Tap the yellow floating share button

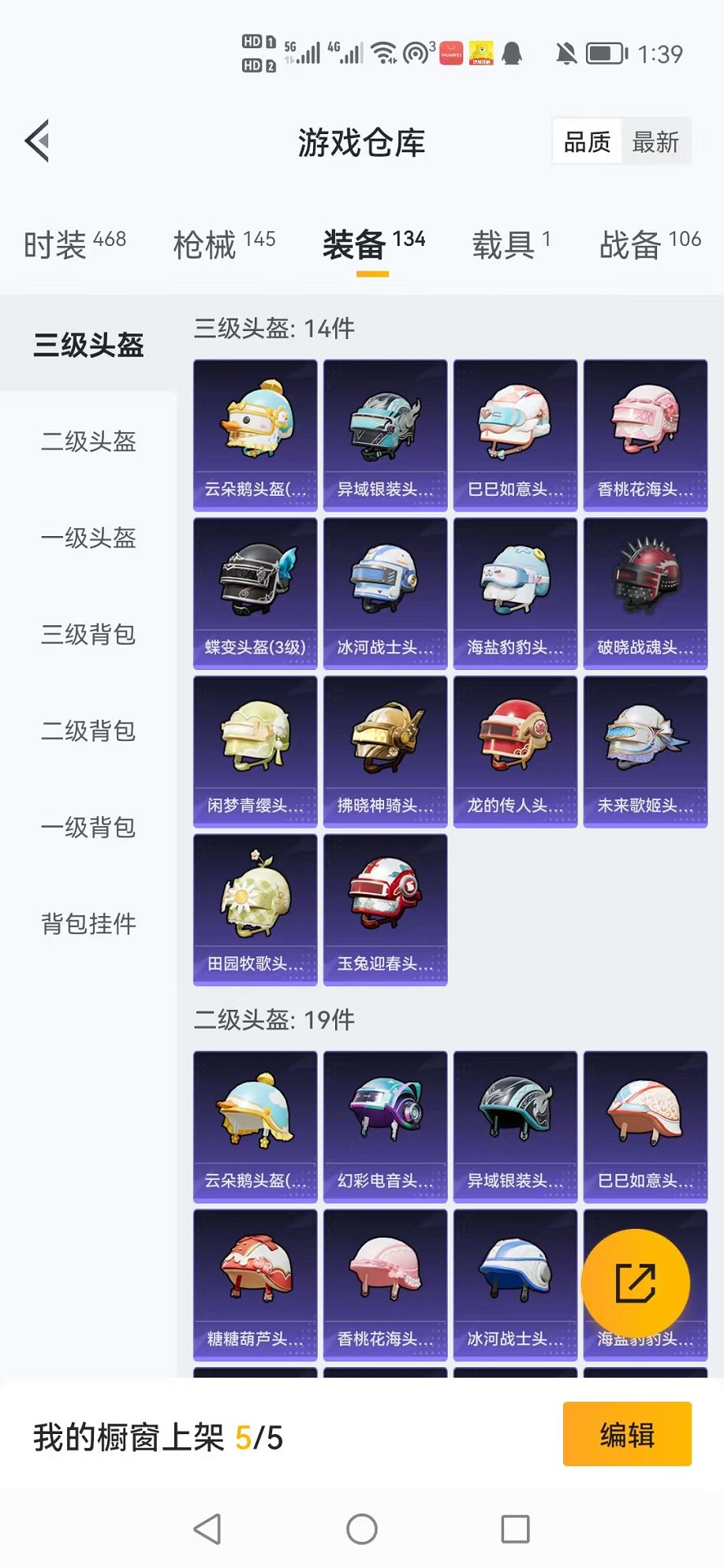pos(635,1283)
